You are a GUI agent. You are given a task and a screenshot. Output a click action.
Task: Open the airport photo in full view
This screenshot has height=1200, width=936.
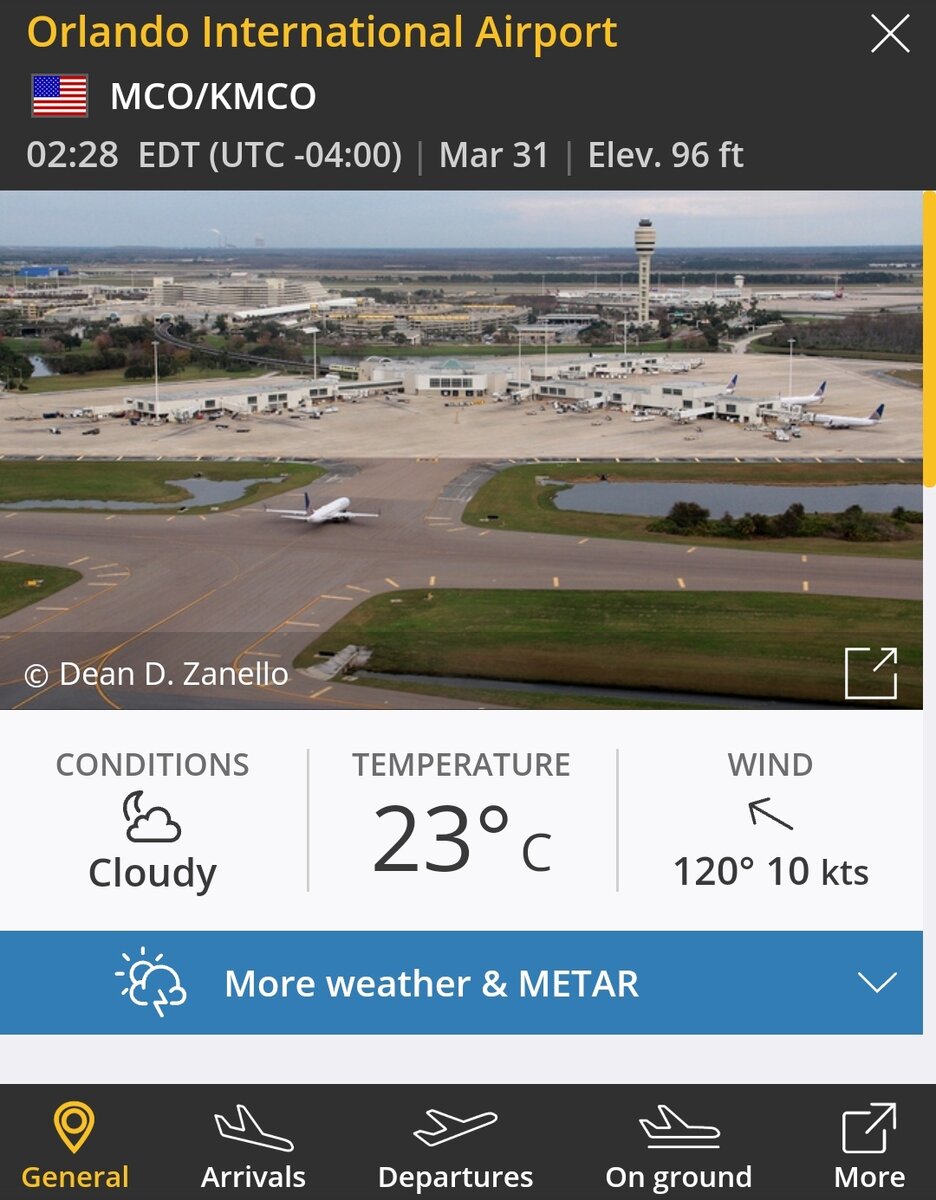coord(870,673)
